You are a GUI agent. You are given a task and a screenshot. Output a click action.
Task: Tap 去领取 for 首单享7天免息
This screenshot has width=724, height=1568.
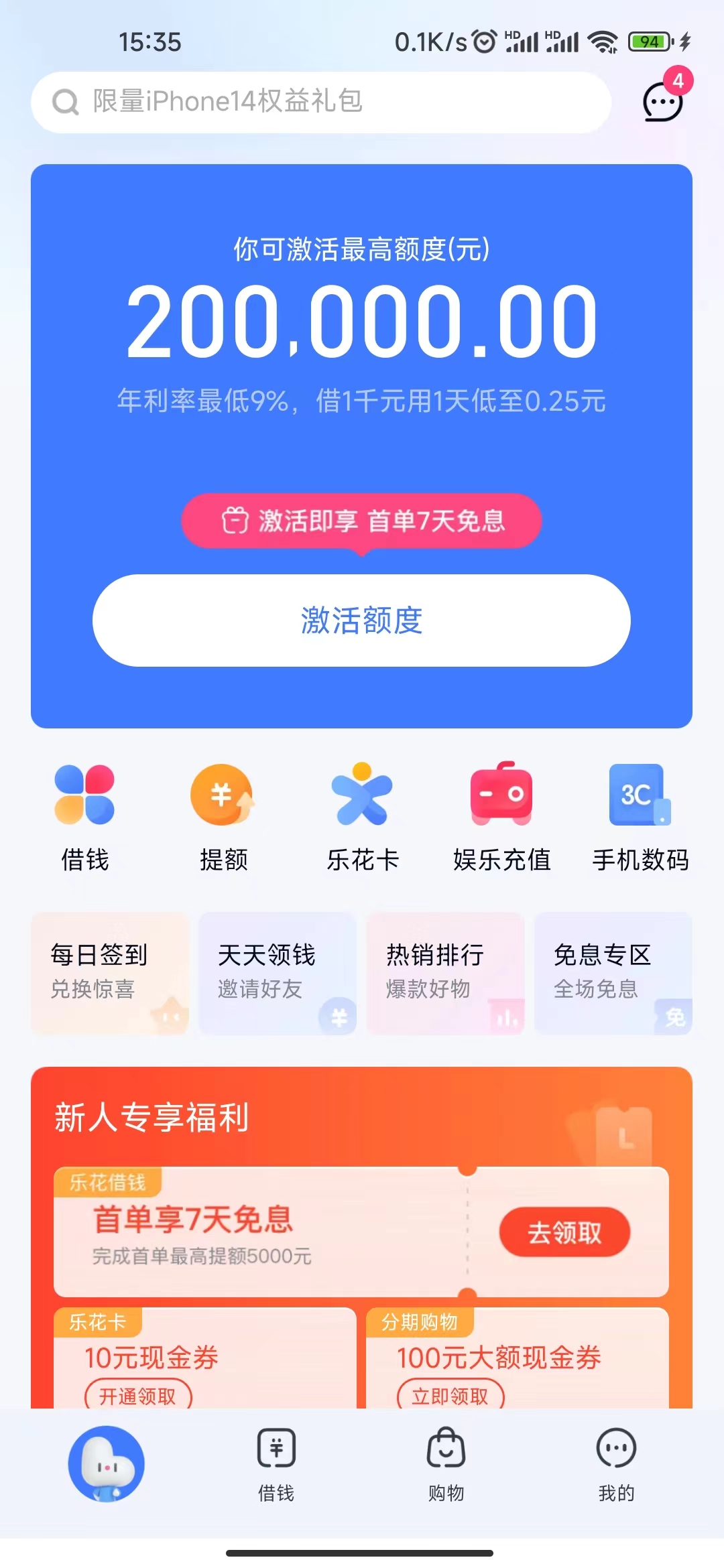point(564,1232)
